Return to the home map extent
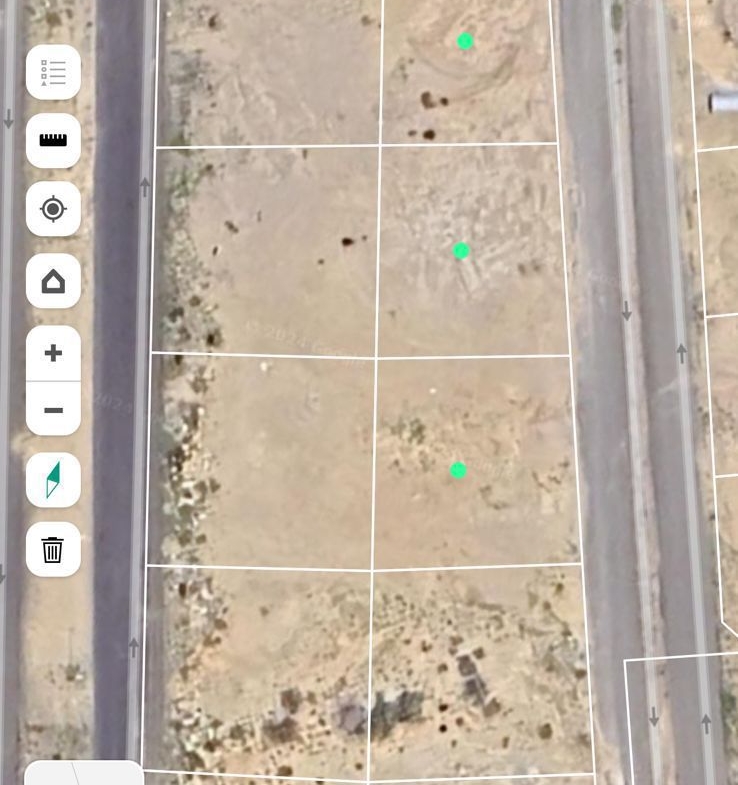 tap(53, 281)
